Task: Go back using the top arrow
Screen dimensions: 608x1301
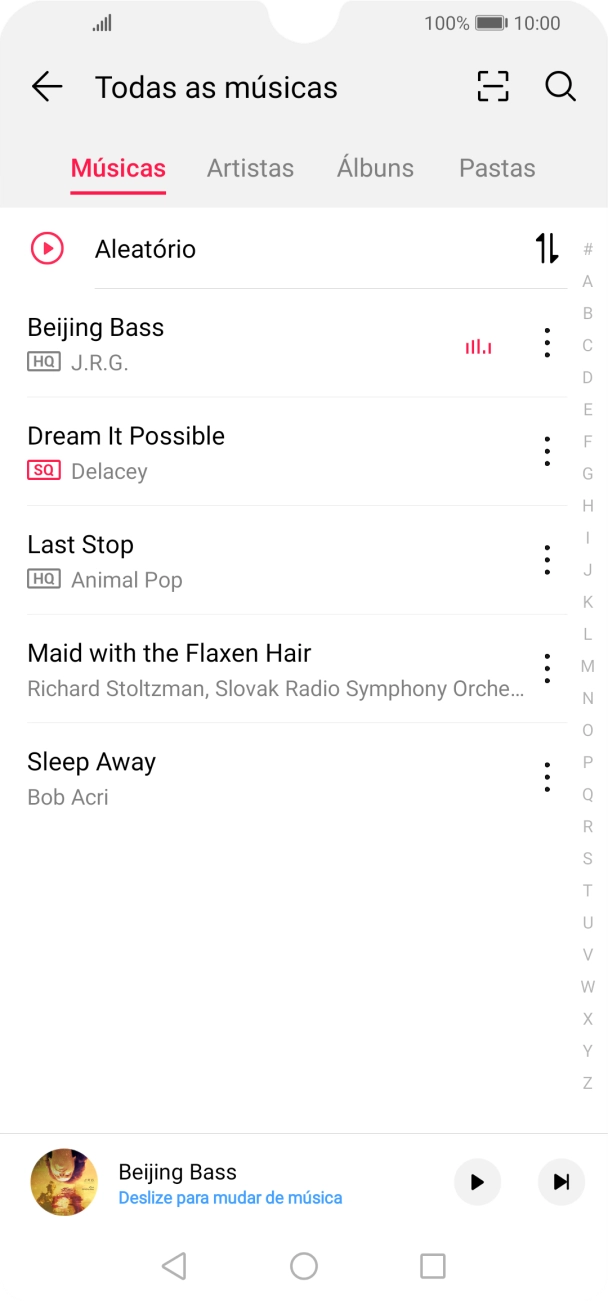Action: click(x=47, y=87)
